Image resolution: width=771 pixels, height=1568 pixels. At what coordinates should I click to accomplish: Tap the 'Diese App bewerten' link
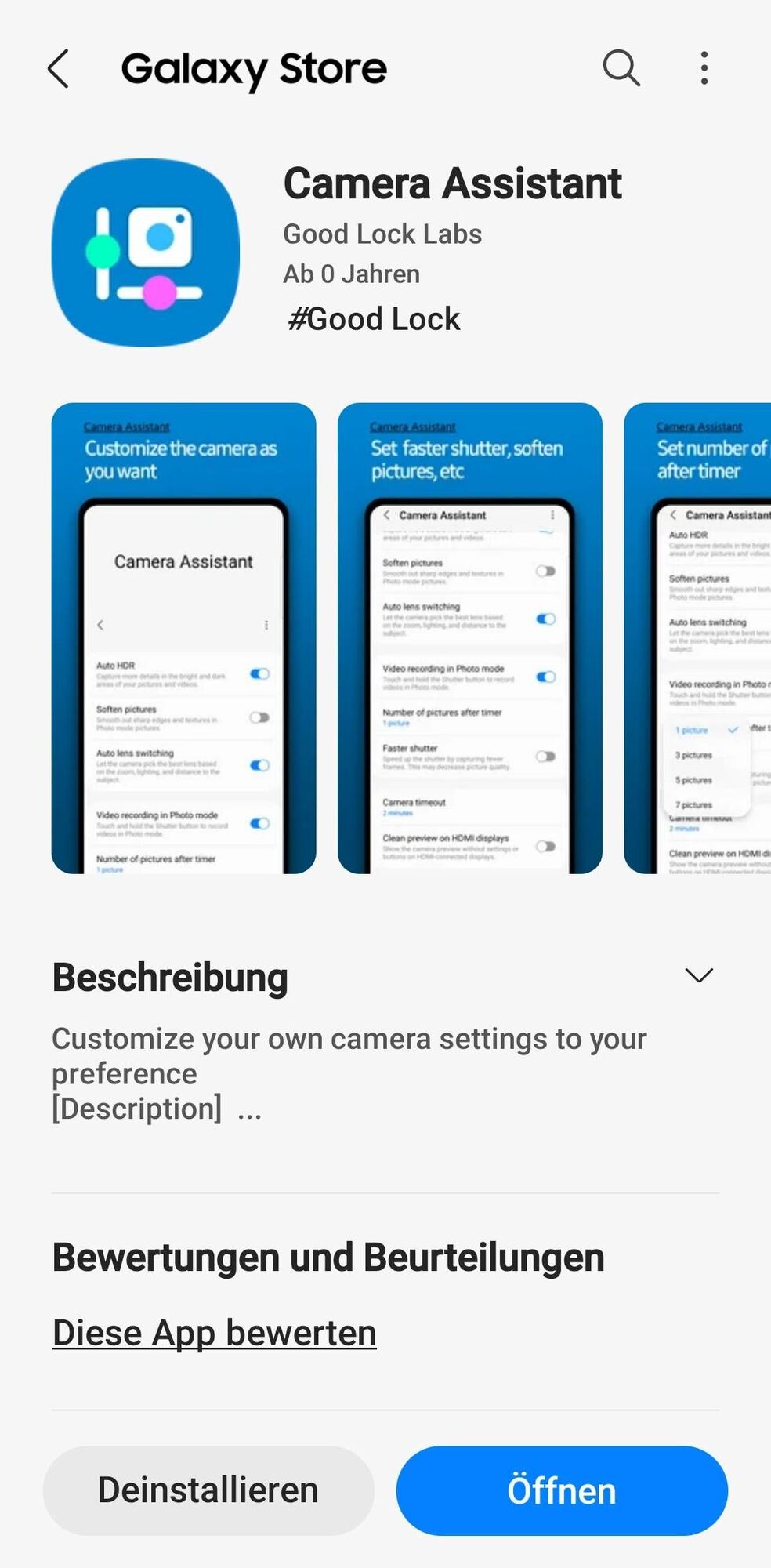214,1333
